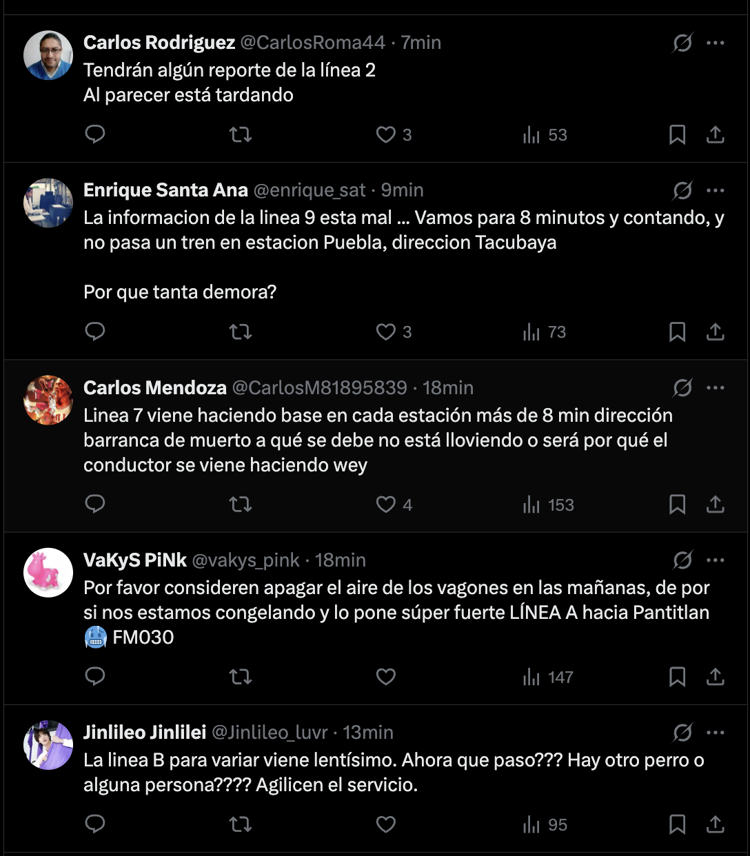
Task: Open Enrique Santa Ana's profile picture
Action: tap(48, 204)
